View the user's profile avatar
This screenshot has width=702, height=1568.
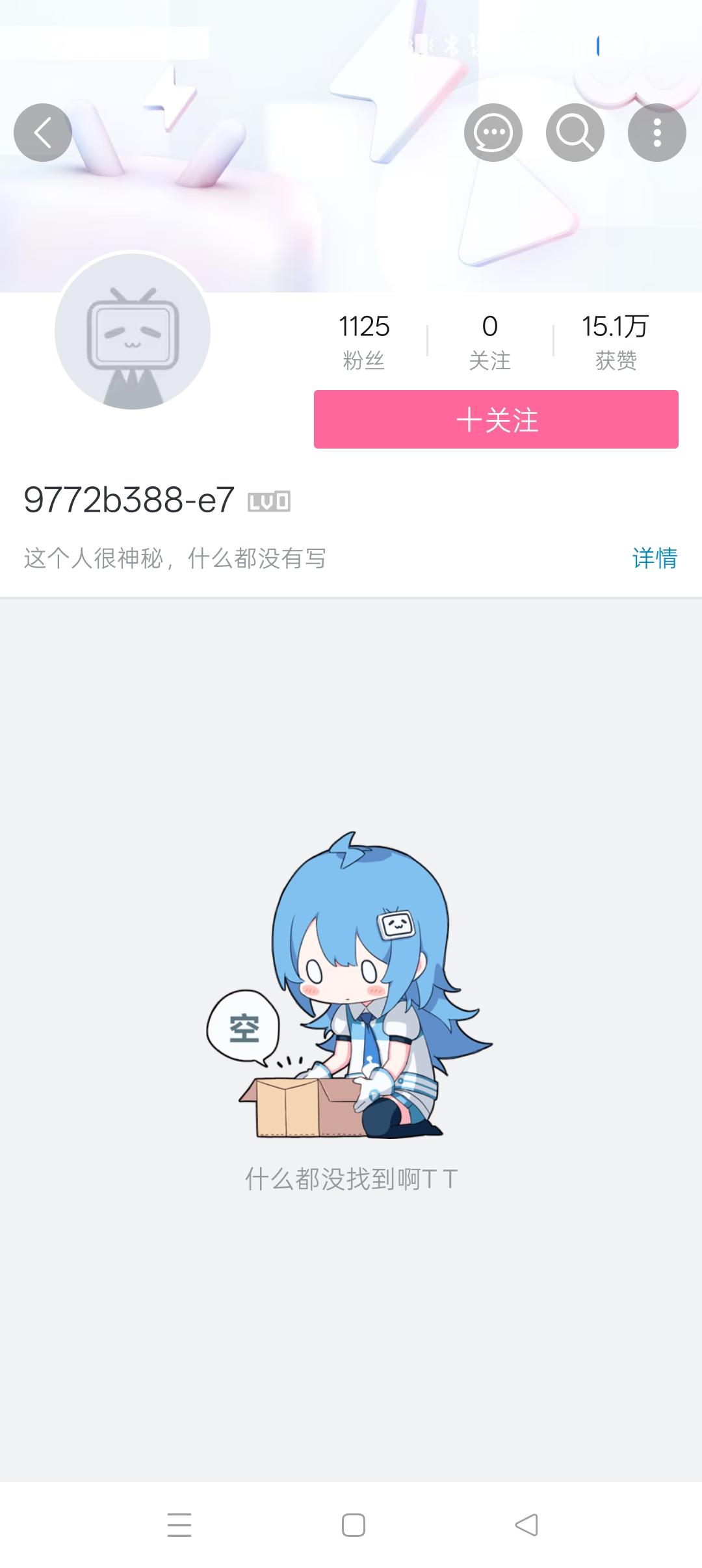pos(133,331)
